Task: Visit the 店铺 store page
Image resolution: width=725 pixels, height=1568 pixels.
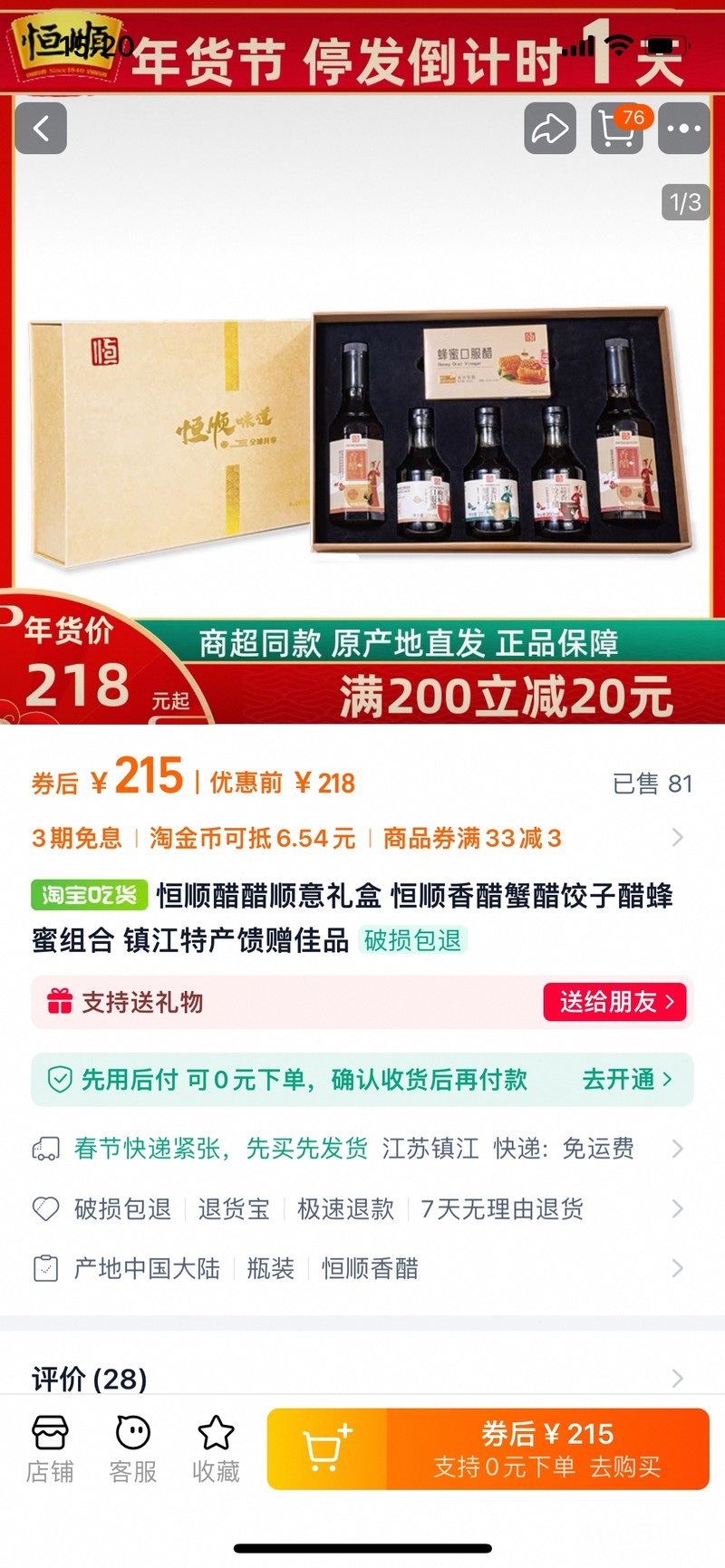Action: (x=50, y=1449)
